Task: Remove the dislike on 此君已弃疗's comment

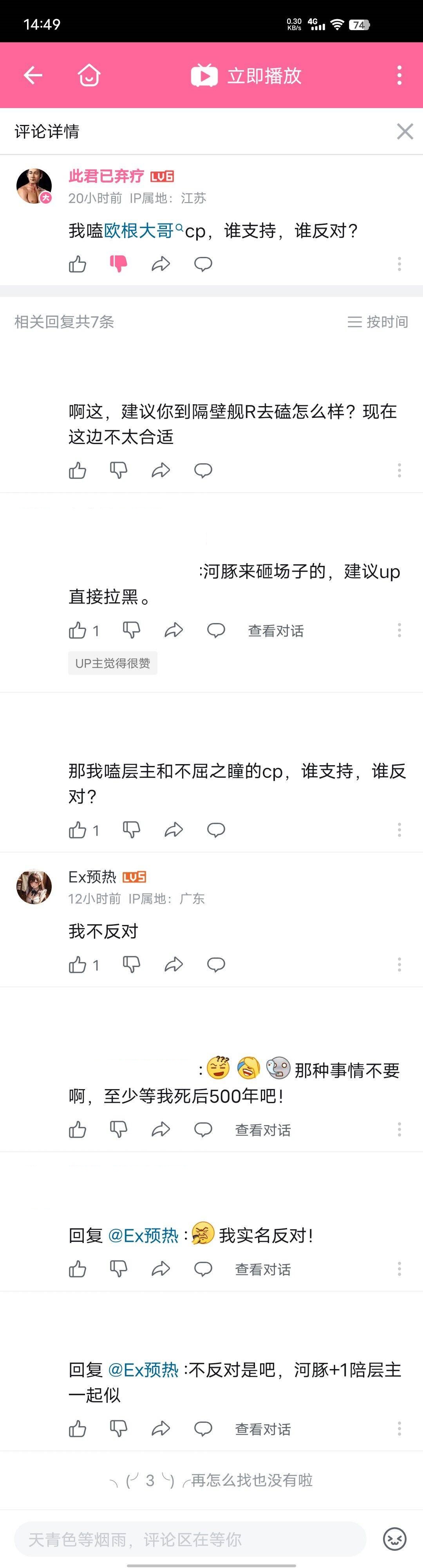Action: pos(119,264)
